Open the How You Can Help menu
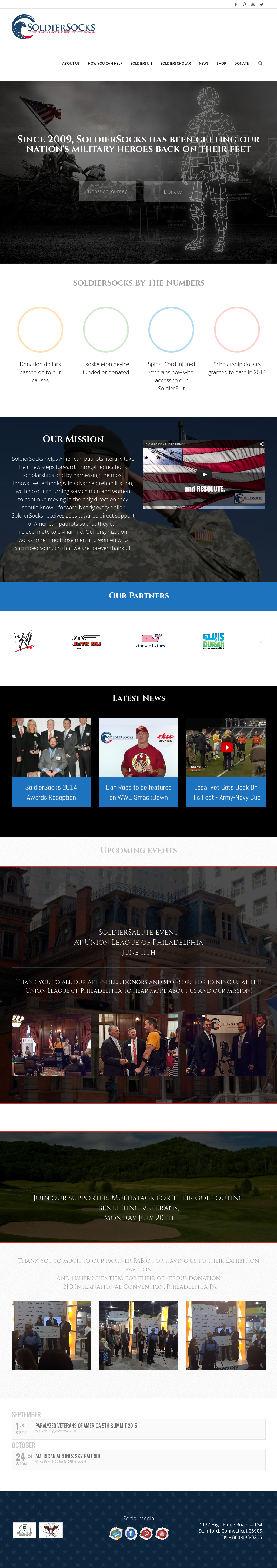This screenshot has width=277, height=1568. pos(105,63)
